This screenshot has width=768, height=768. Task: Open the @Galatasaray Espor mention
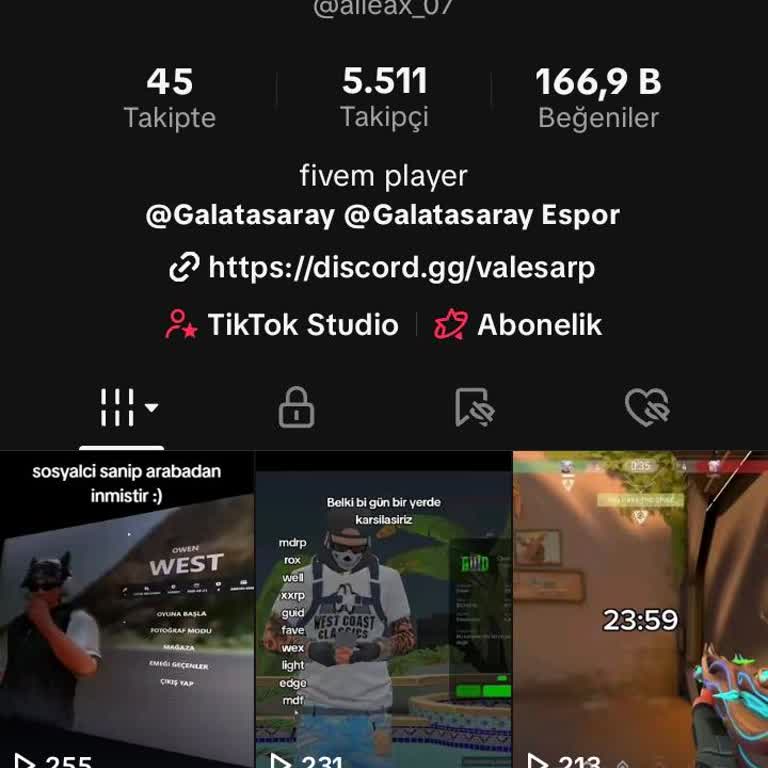point(482,215)
